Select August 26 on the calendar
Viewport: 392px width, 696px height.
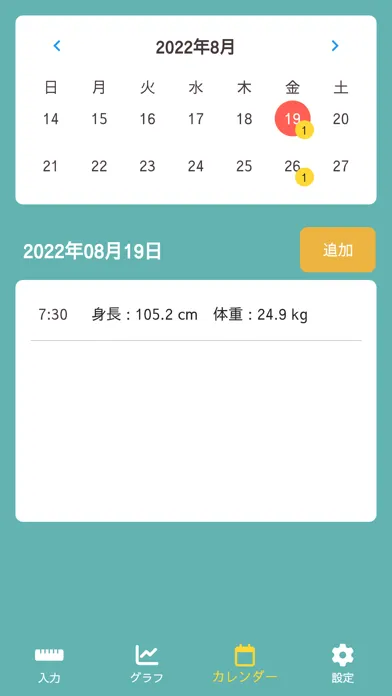(293, 166)
